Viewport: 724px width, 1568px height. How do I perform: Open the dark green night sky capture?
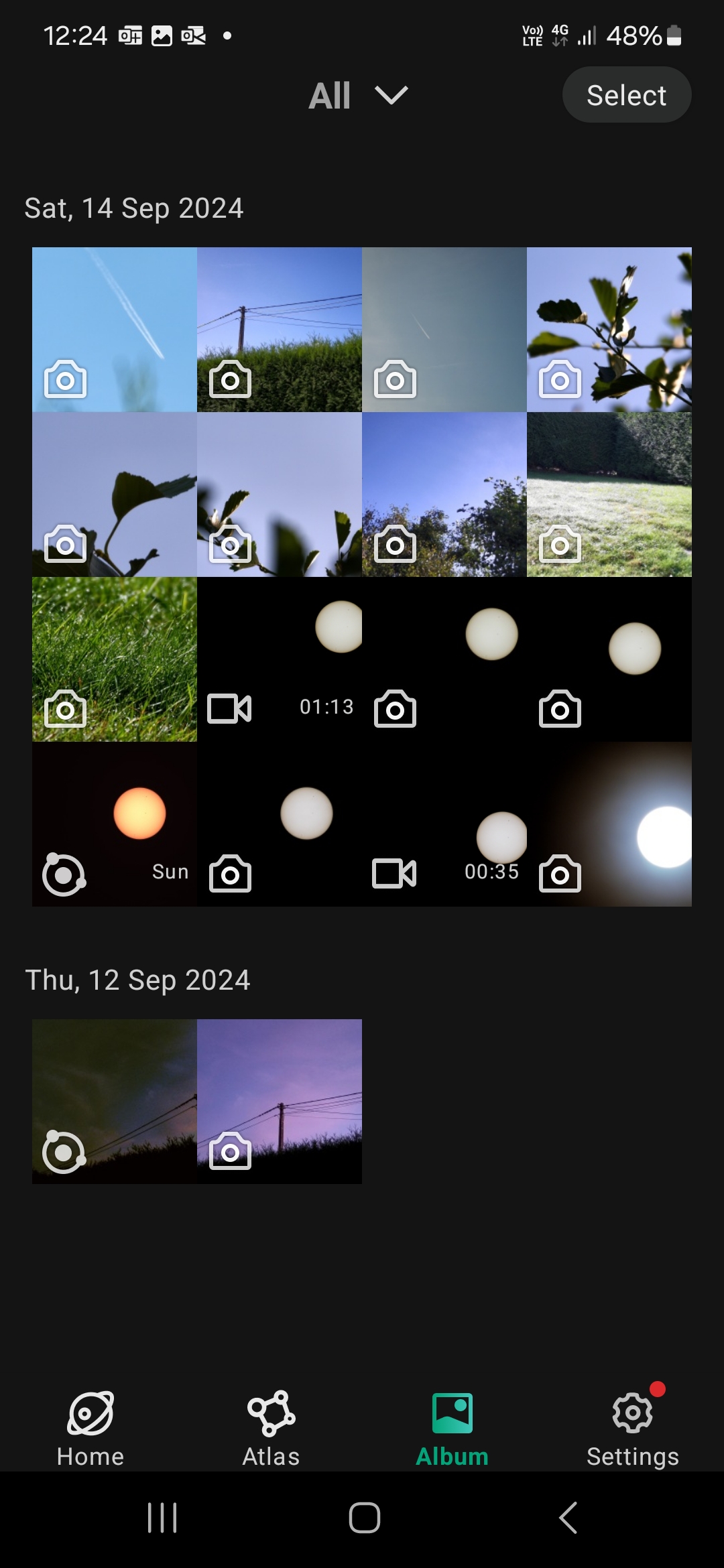[x=115, y=1102]
